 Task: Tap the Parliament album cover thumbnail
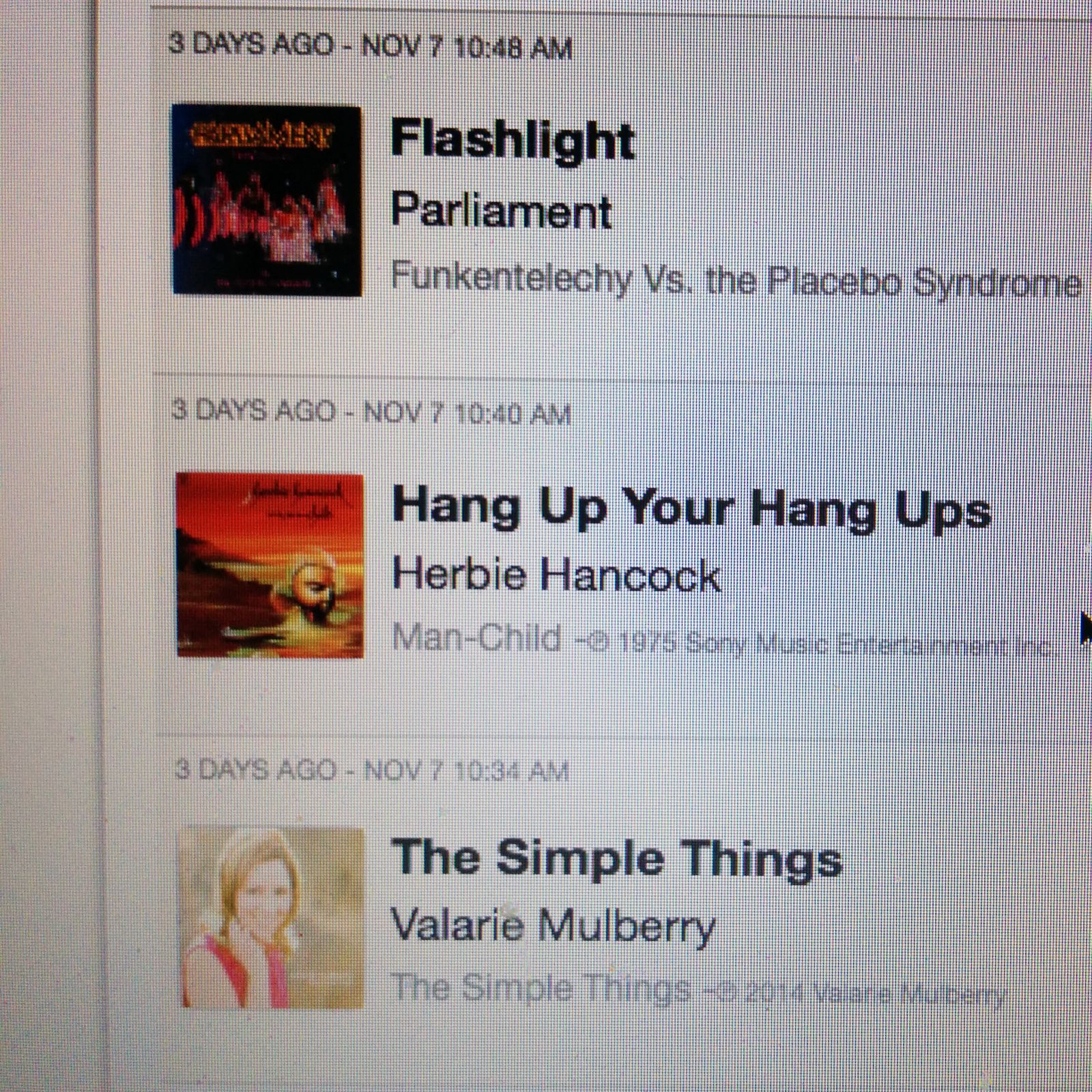click(x=266, y=199)
